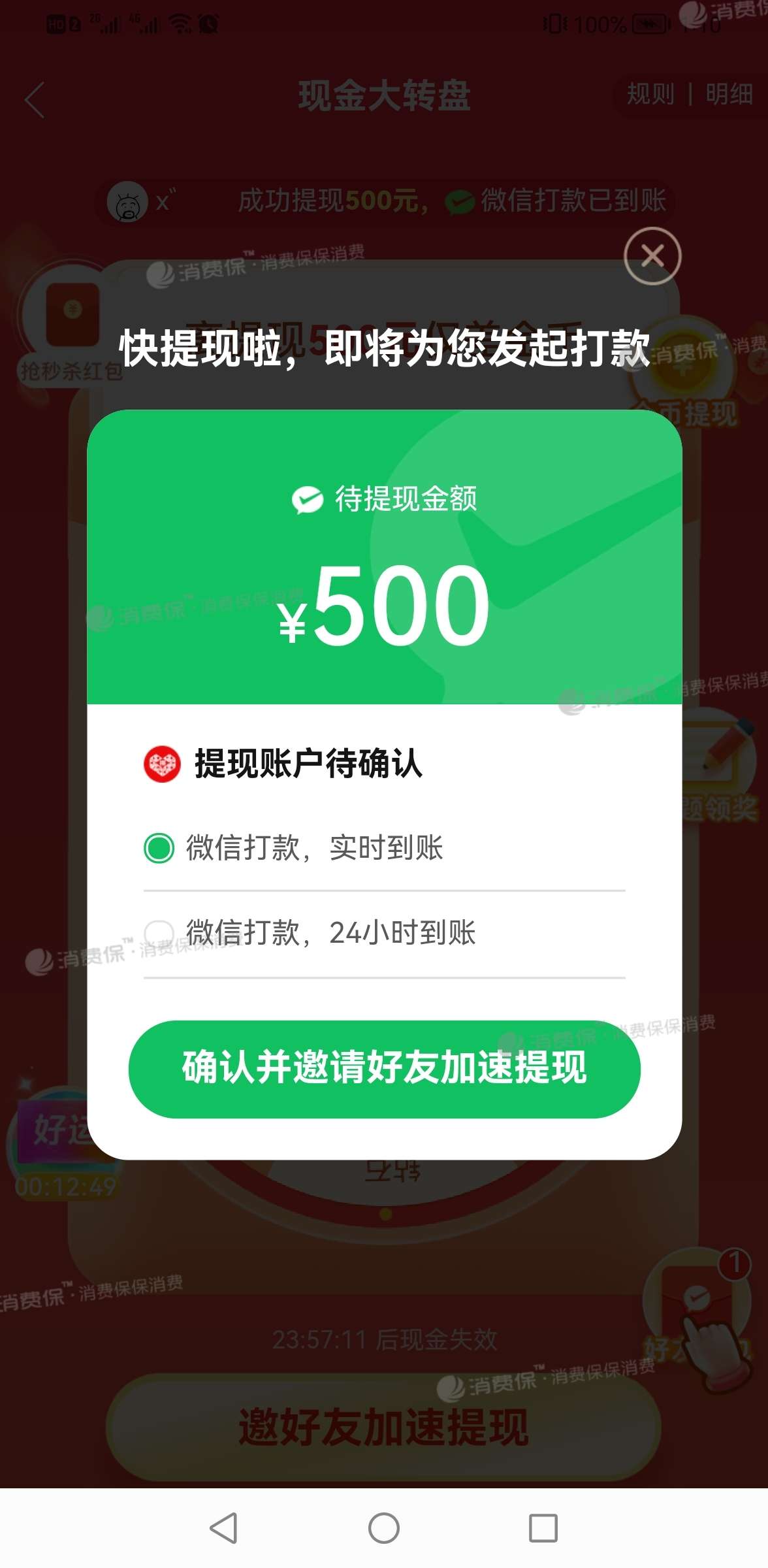The width and height of the screenshot is (768, 1568).
Task: Tap 确认并邀请好友加速提现 button
Action: 384,1069
